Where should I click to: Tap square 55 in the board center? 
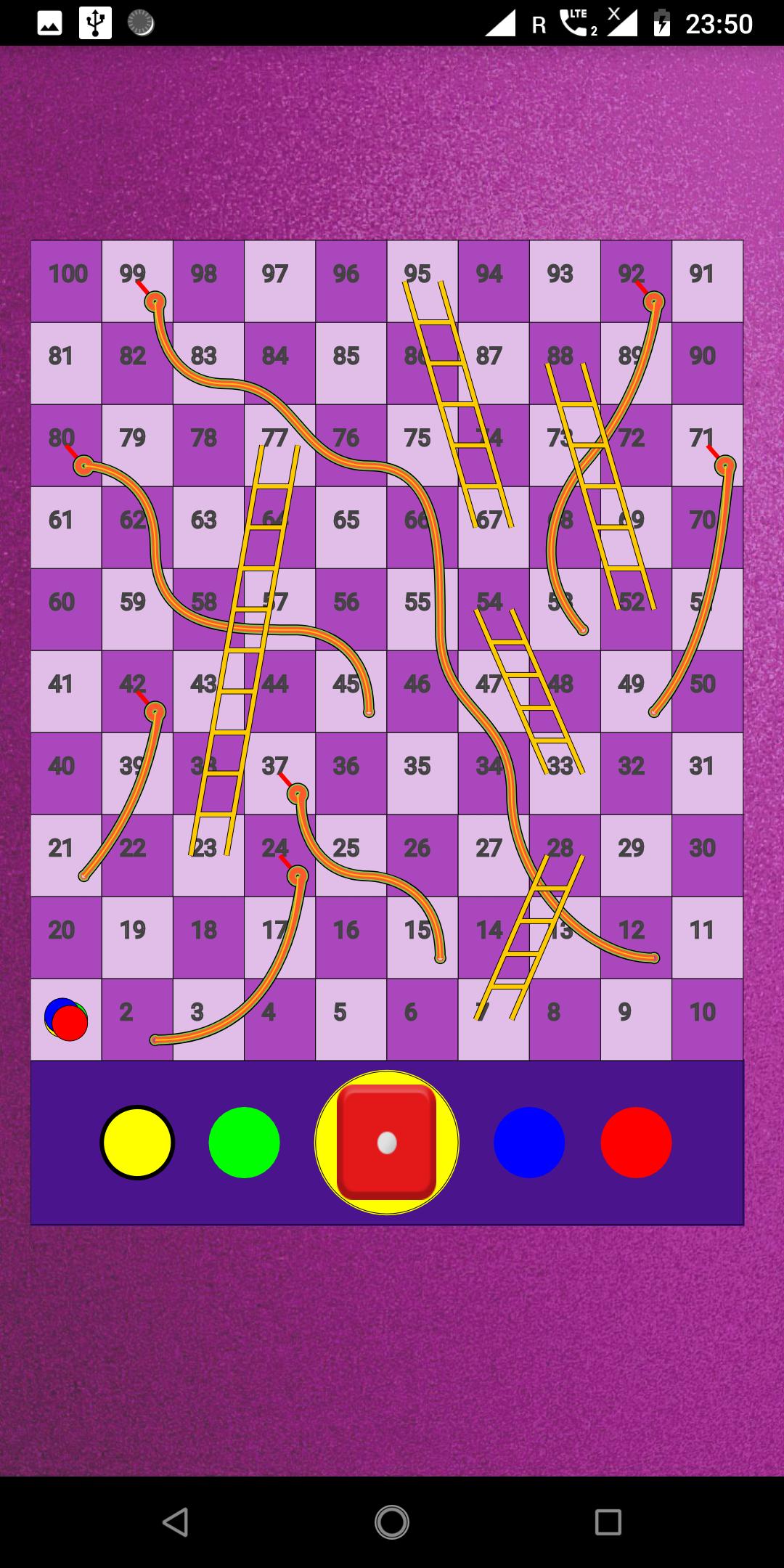[421, 603]
